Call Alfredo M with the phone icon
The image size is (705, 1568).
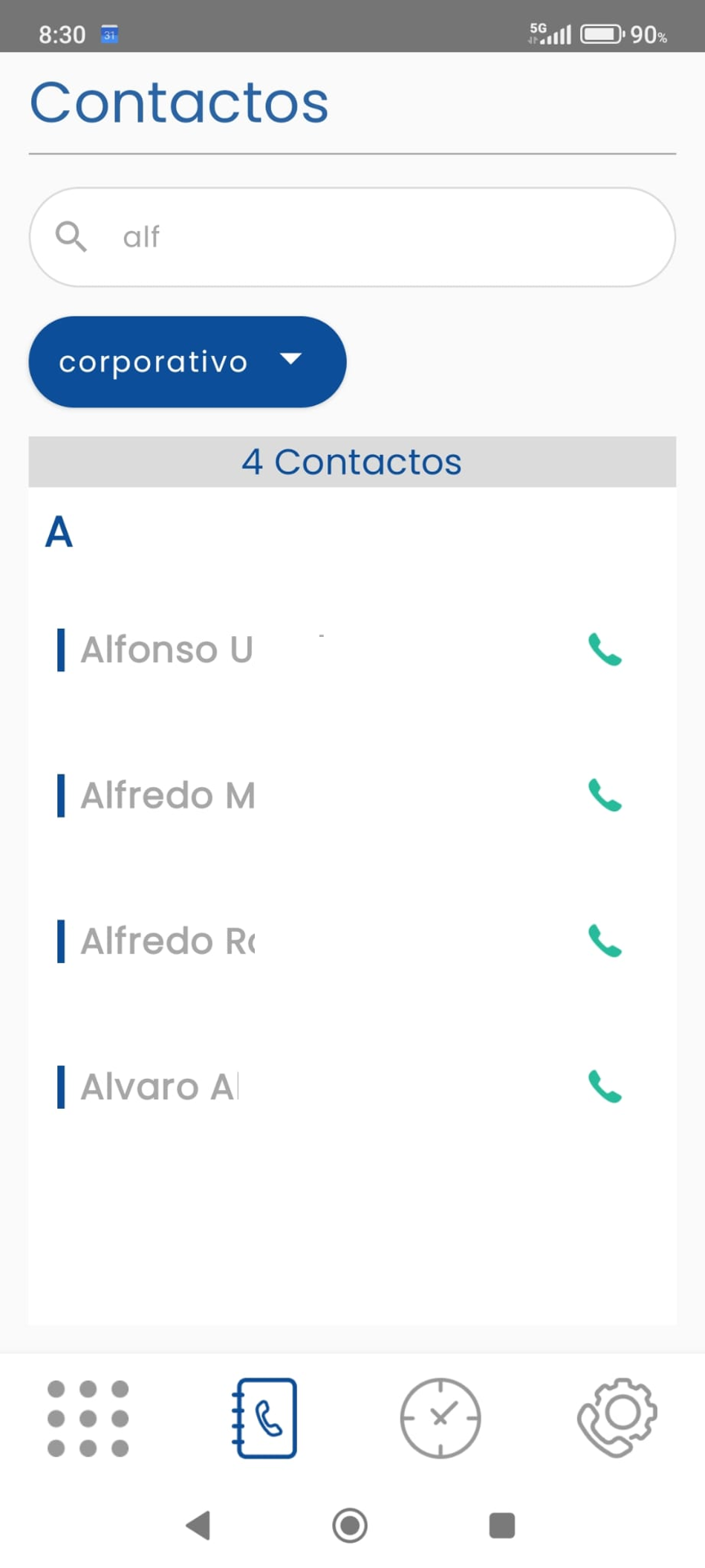(605, 795)
